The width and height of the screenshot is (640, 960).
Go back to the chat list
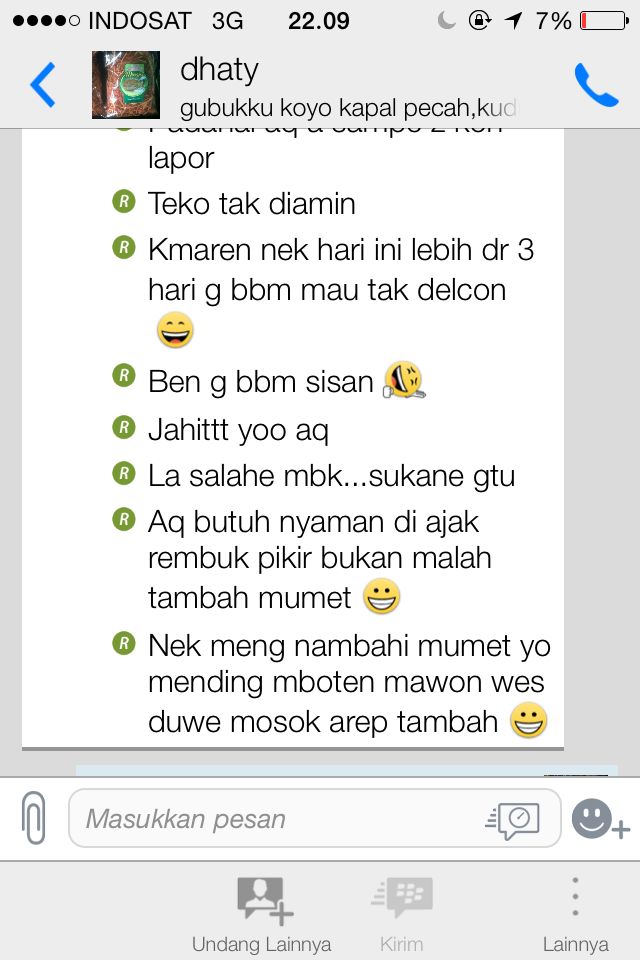42,85
